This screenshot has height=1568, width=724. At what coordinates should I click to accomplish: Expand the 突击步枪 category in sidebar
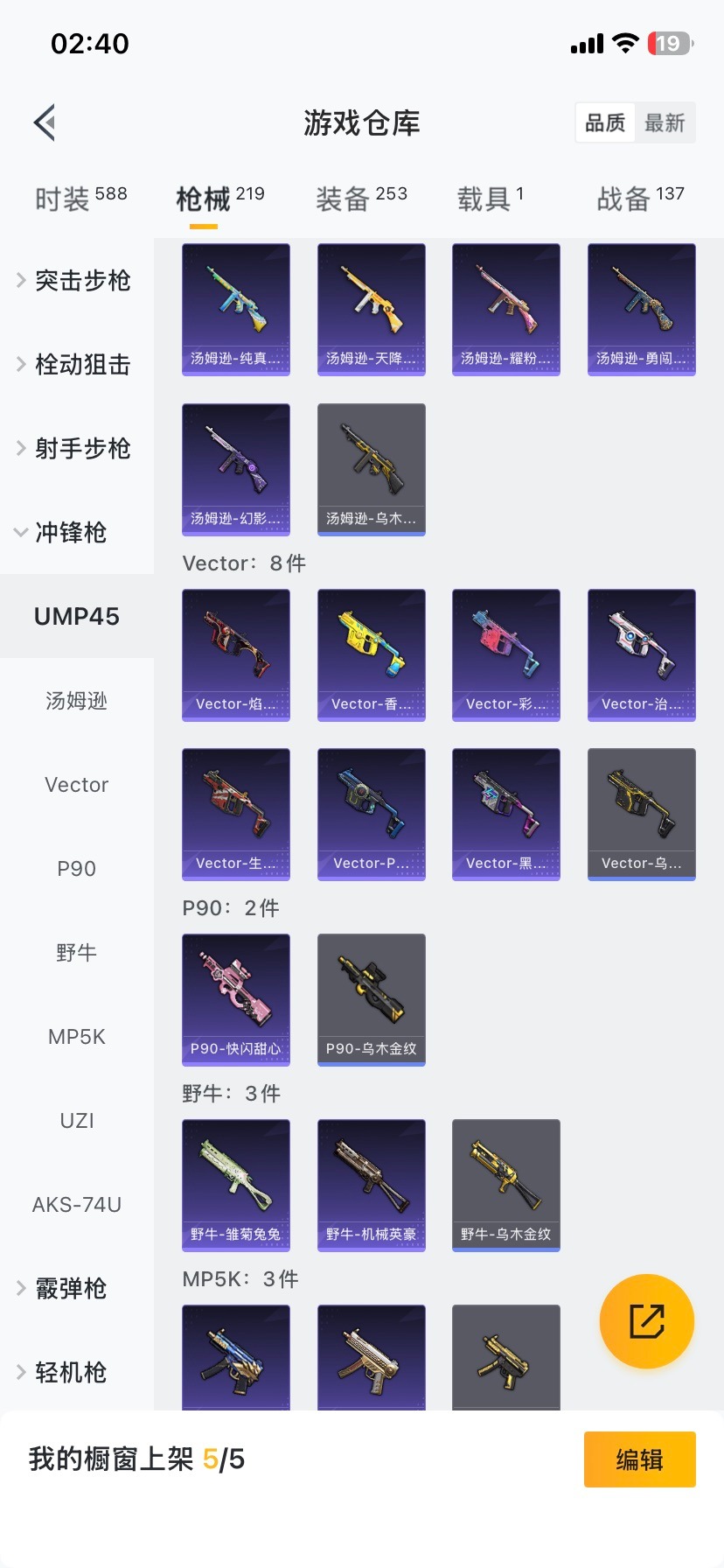(x=77, y=280)
